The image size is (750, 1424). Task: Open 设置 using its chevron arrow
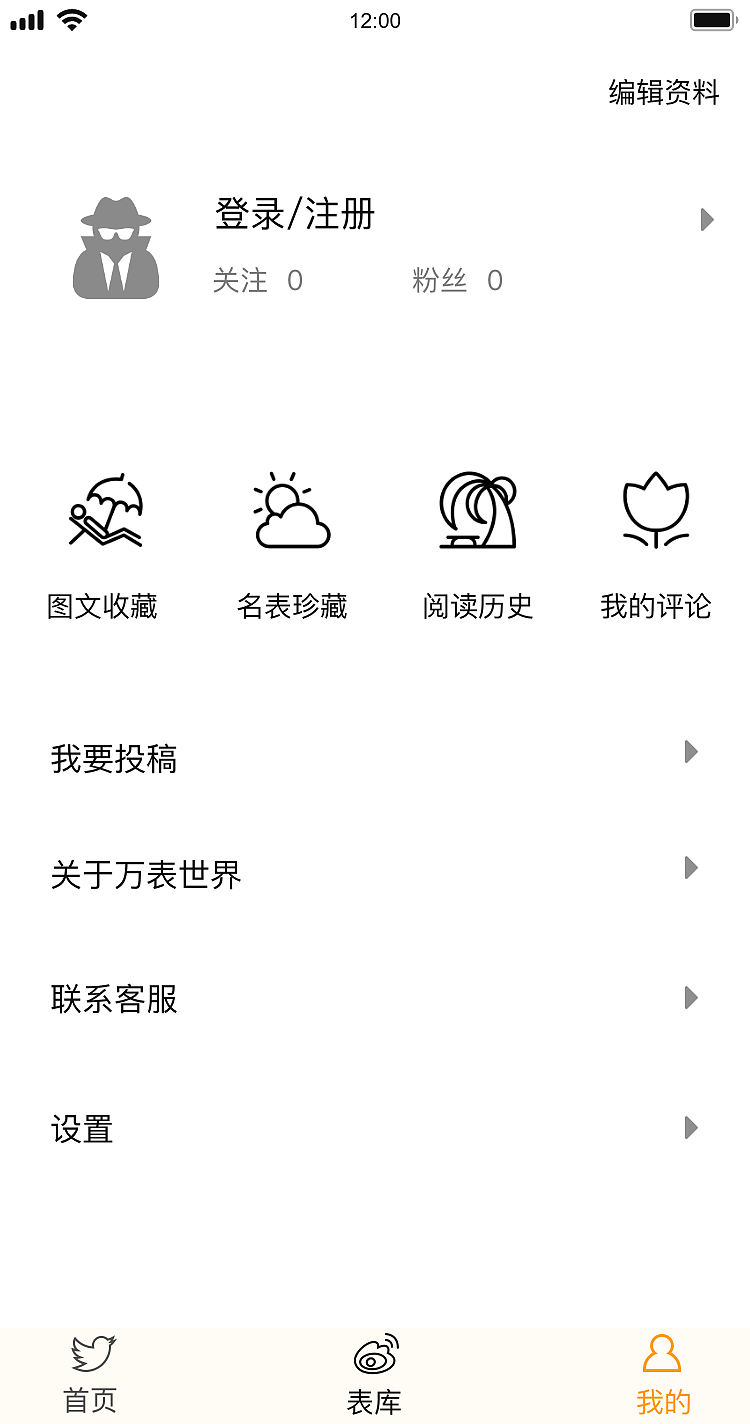(690, 1128)
